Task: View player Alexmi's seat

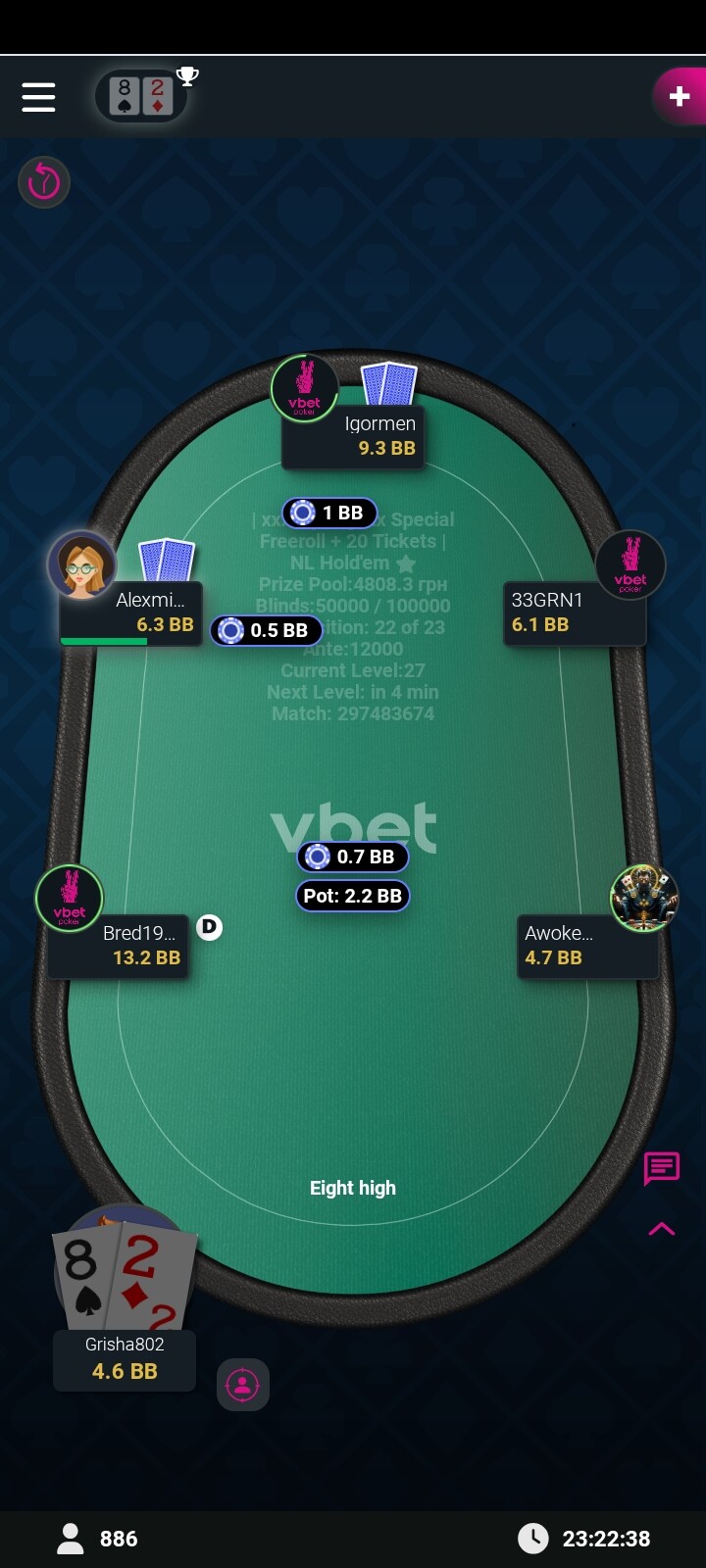Action: (x=131, y=613)
